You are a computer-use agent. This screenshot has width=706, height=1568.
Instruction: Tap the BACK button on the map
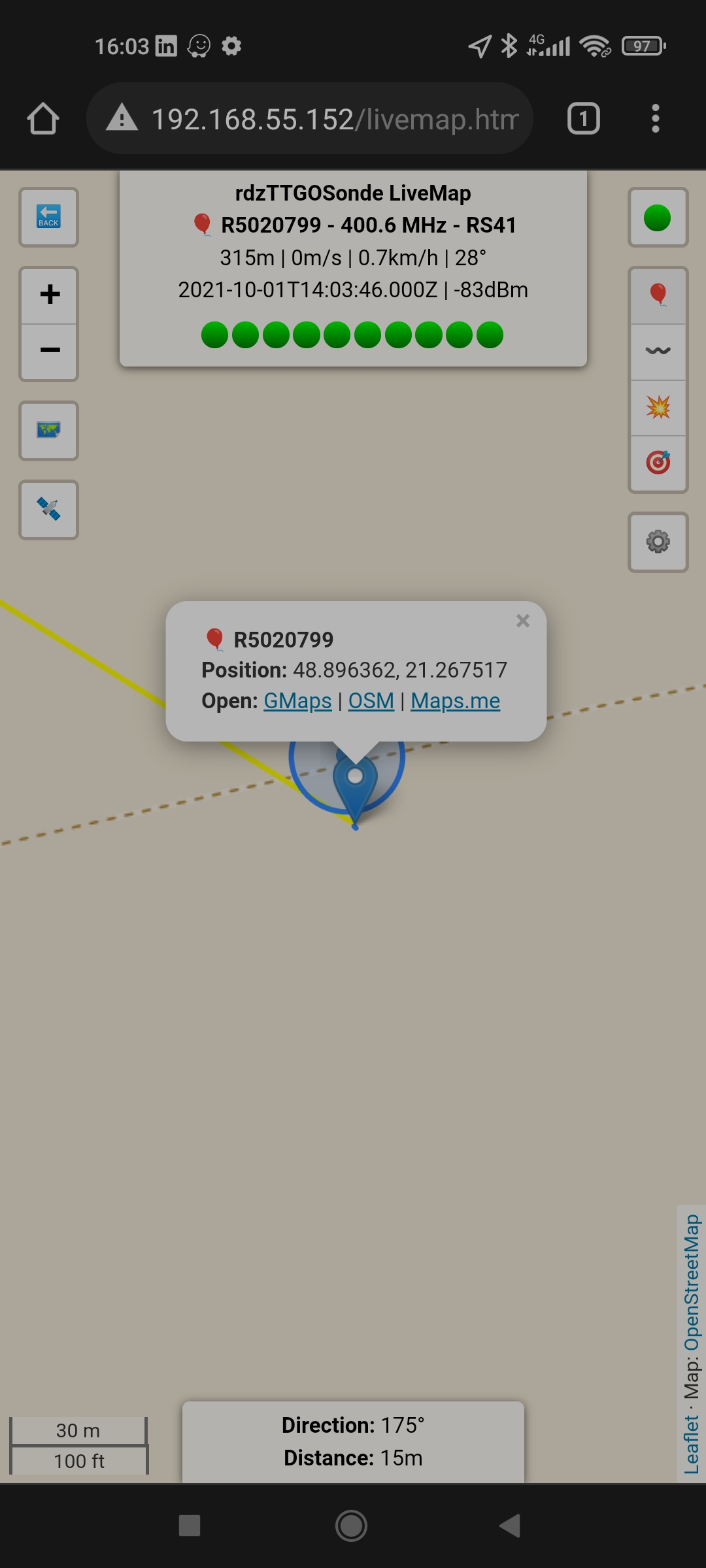pos(49,217)
